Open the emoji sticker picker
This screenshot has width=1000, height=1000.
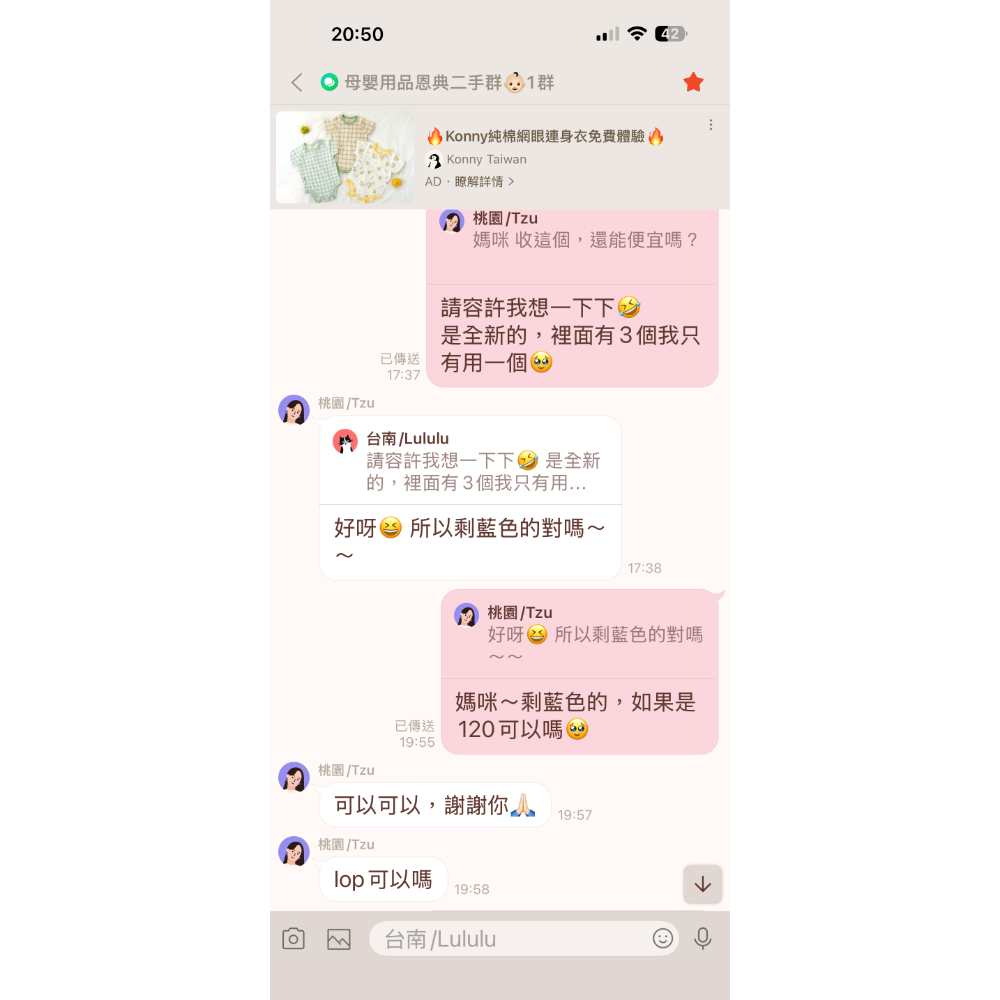[x=663, y=938]
